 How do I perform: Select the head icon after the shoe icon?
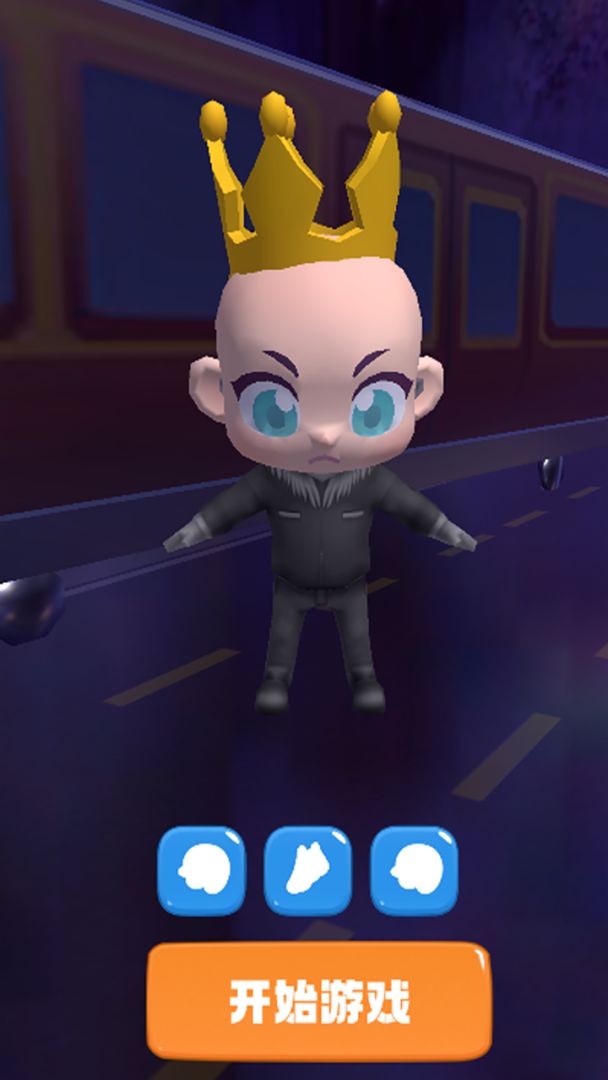414,870
